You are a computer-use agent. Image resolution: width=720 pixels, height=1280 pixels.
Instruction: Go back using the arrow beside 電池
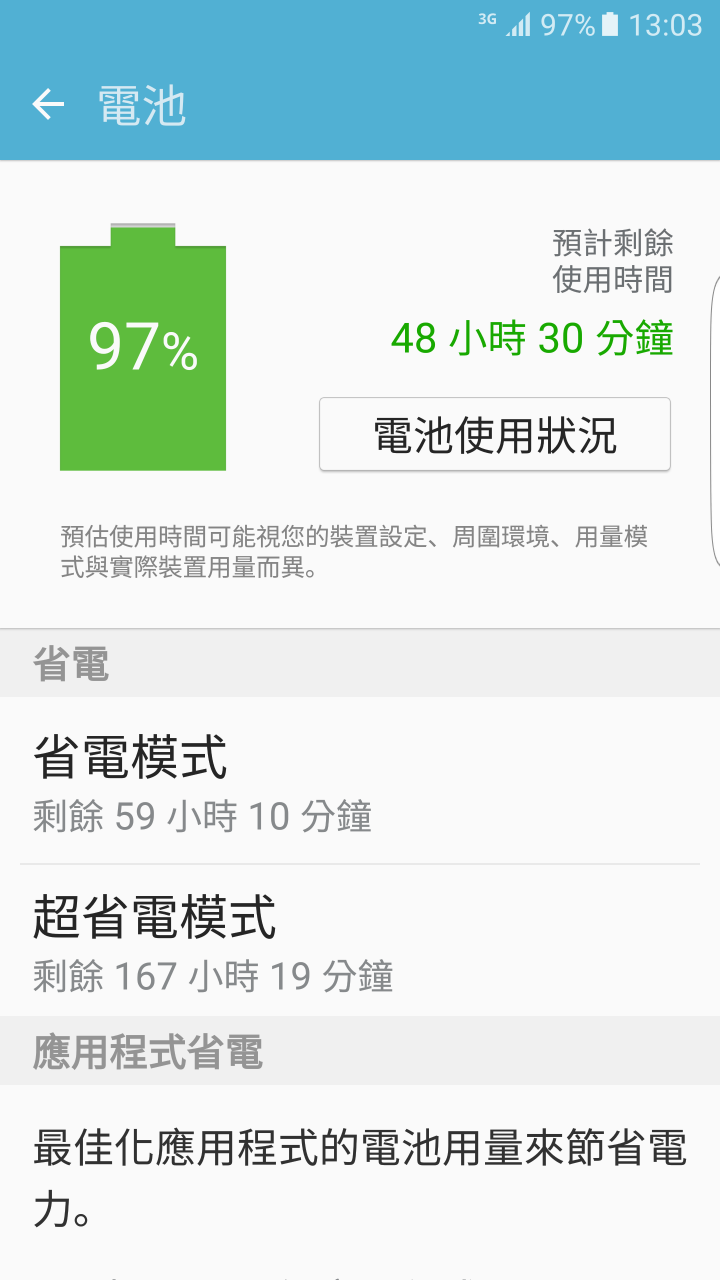47,104
